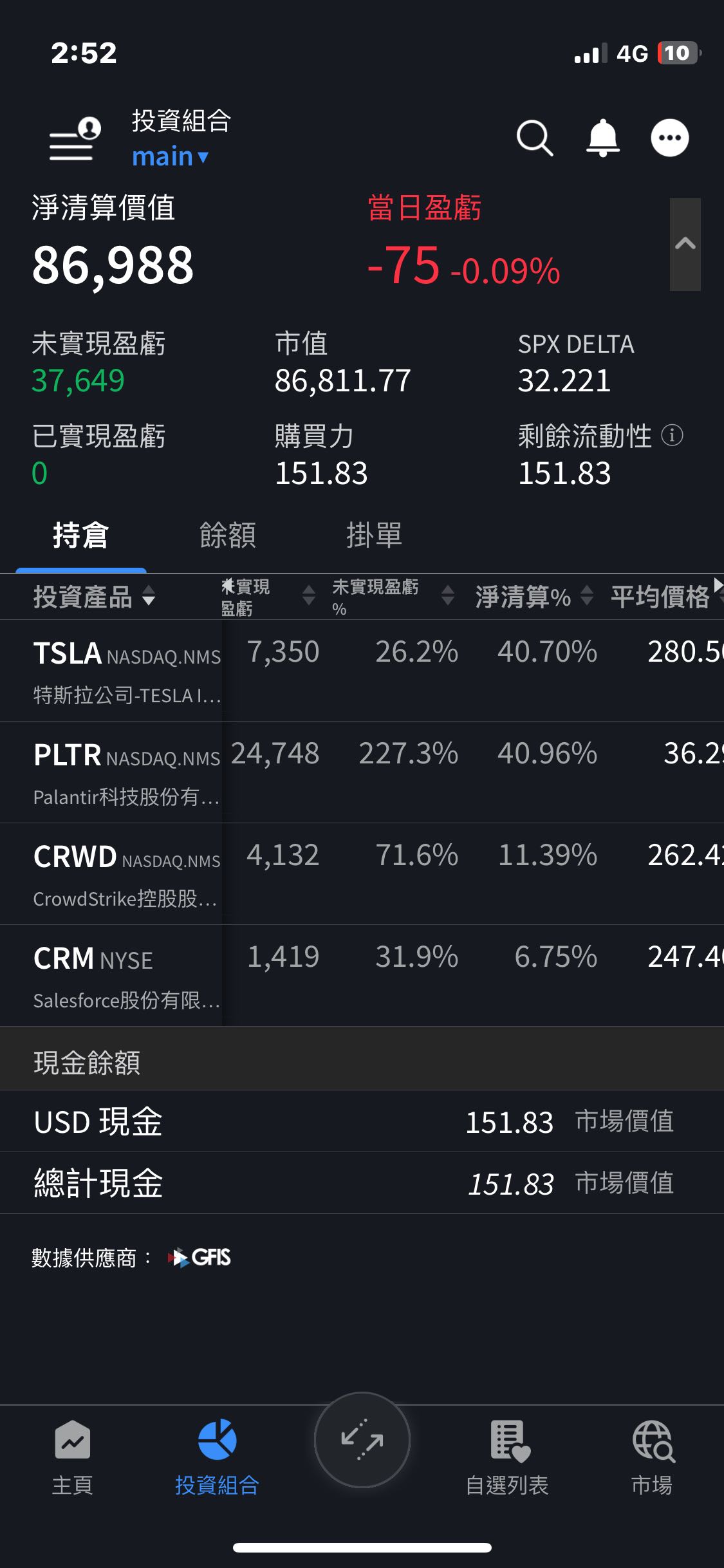Sort by 未實現盈虧% column arrows
Viewport: 724px width, 1568px height.
(x=448, y=596)
